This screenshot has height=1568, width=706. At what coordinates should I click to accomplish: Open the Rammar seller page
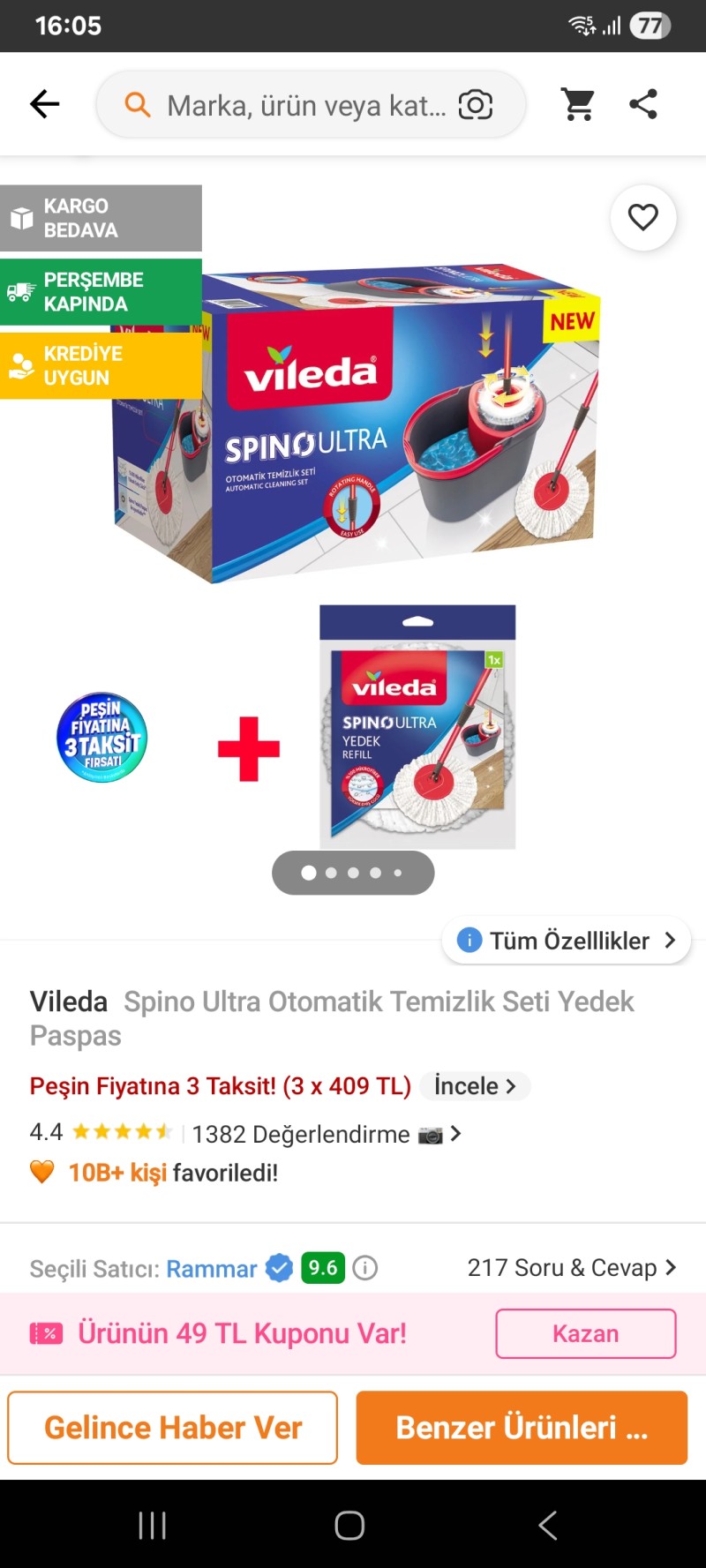pyautogui.click(x=212, y=1269)
